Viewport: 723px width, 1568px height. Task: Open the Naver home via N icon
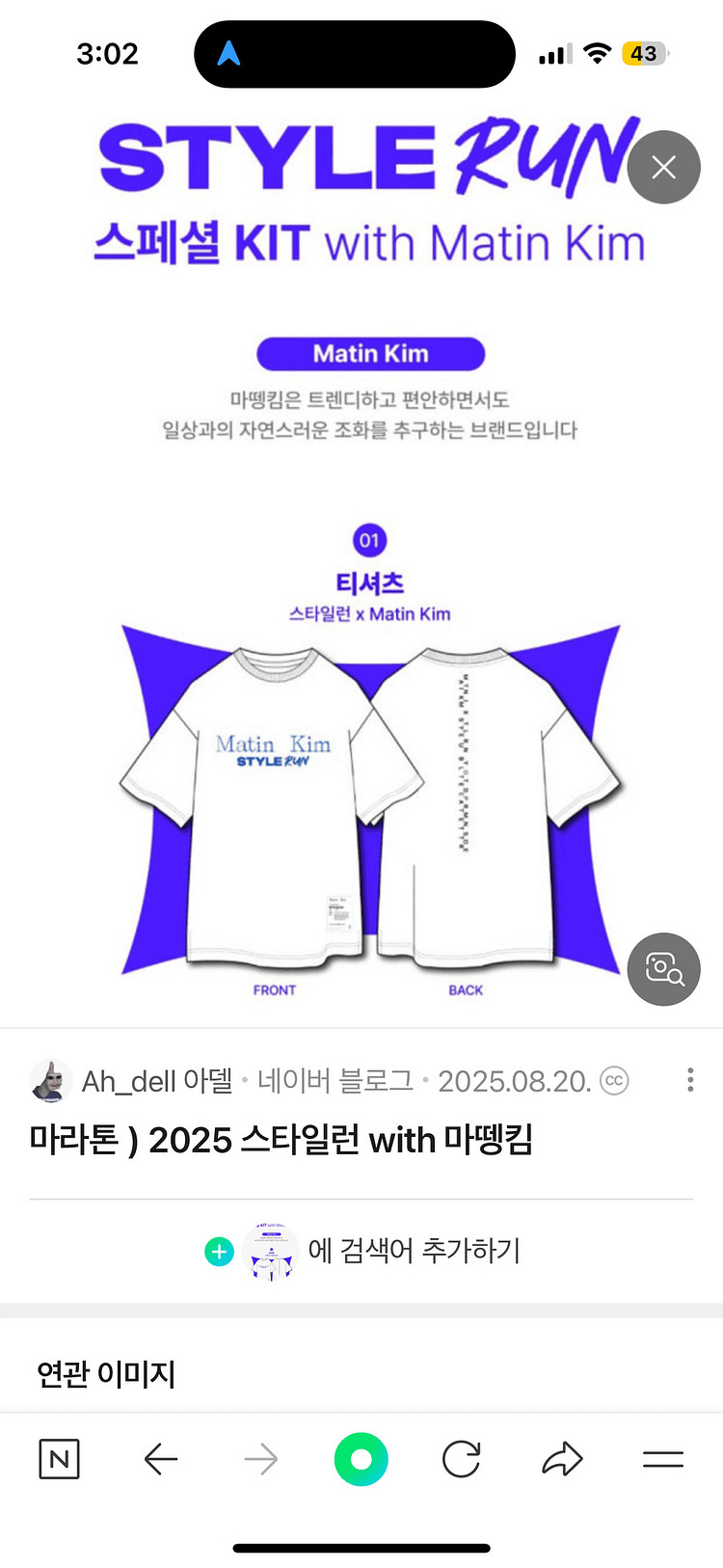[60, 1459]
